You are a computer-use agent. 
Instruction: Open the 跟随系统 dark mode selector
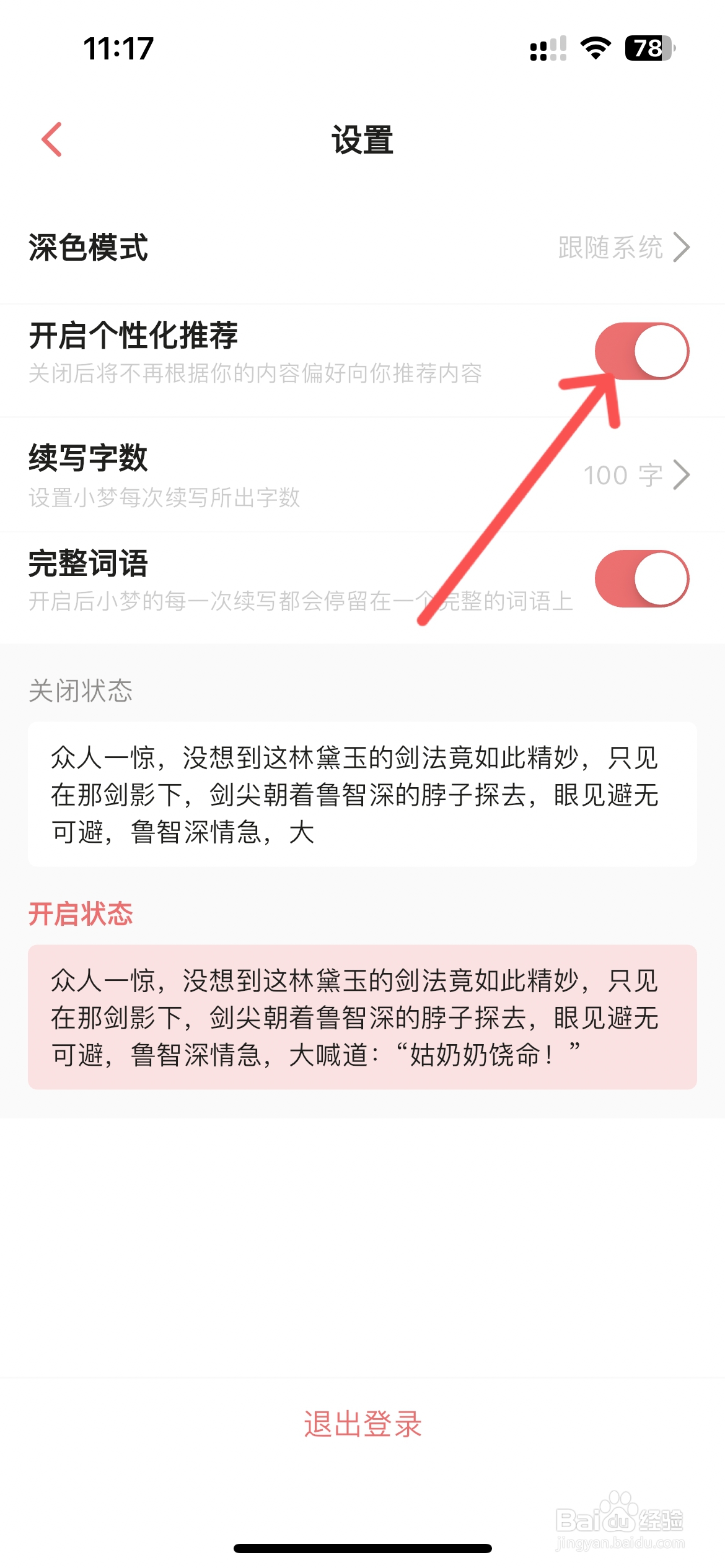(610, 246)
